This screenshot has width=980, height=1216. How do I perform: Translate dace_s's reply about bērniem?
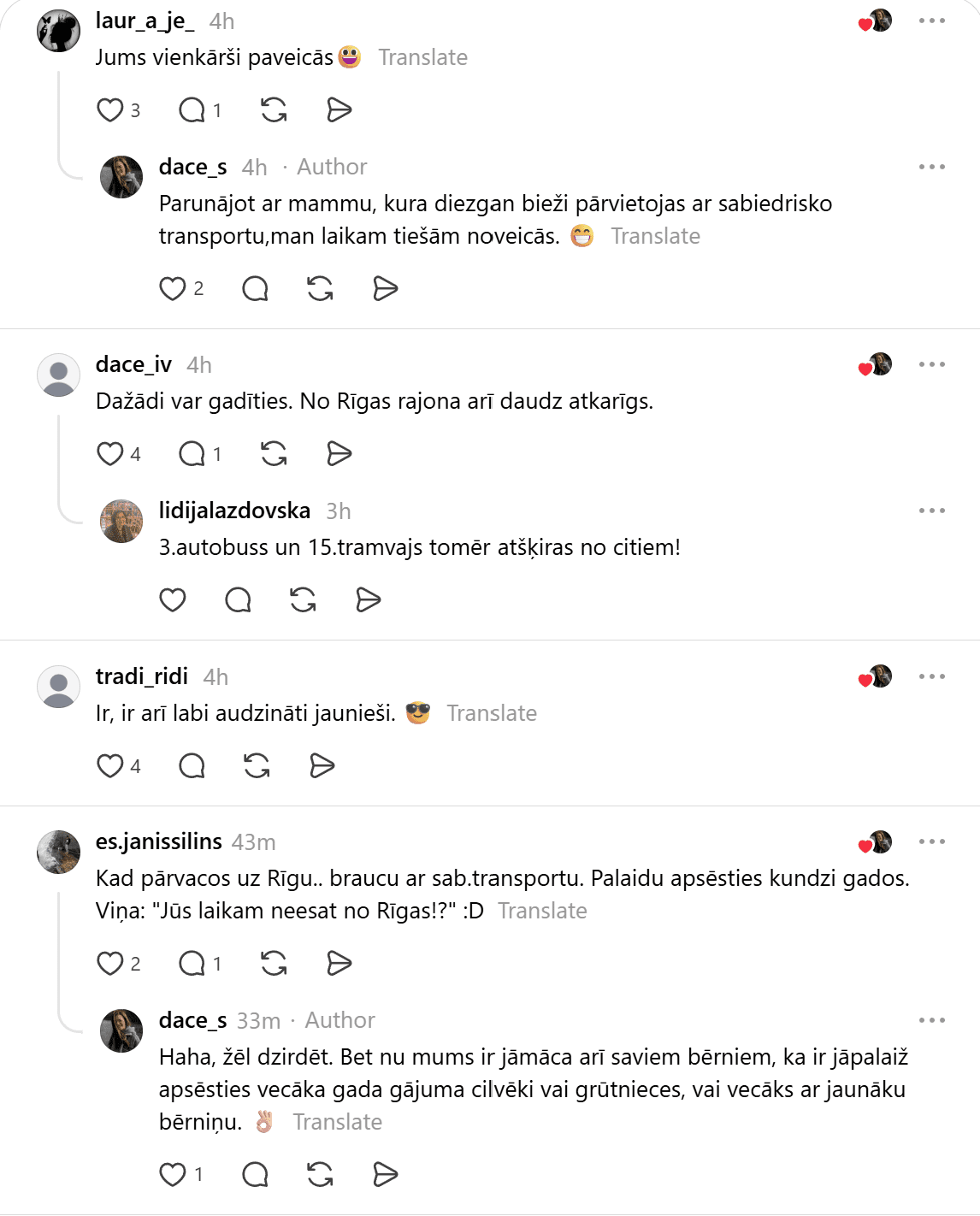[338, 1122]
